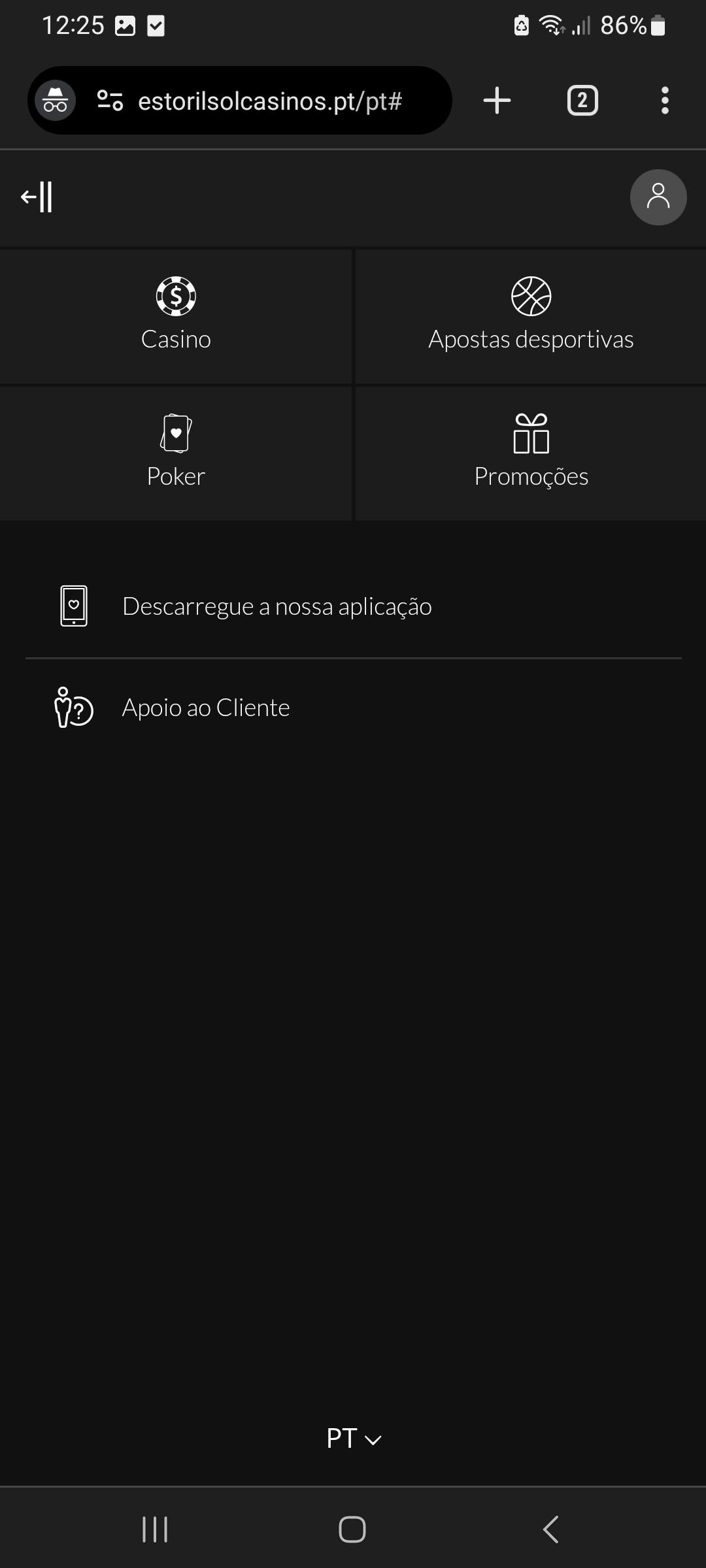The width and height of the screenshot is (706, 1568).
Task: Open the tab switcher showing 2 tabs
Action: (x=582, y=100)
